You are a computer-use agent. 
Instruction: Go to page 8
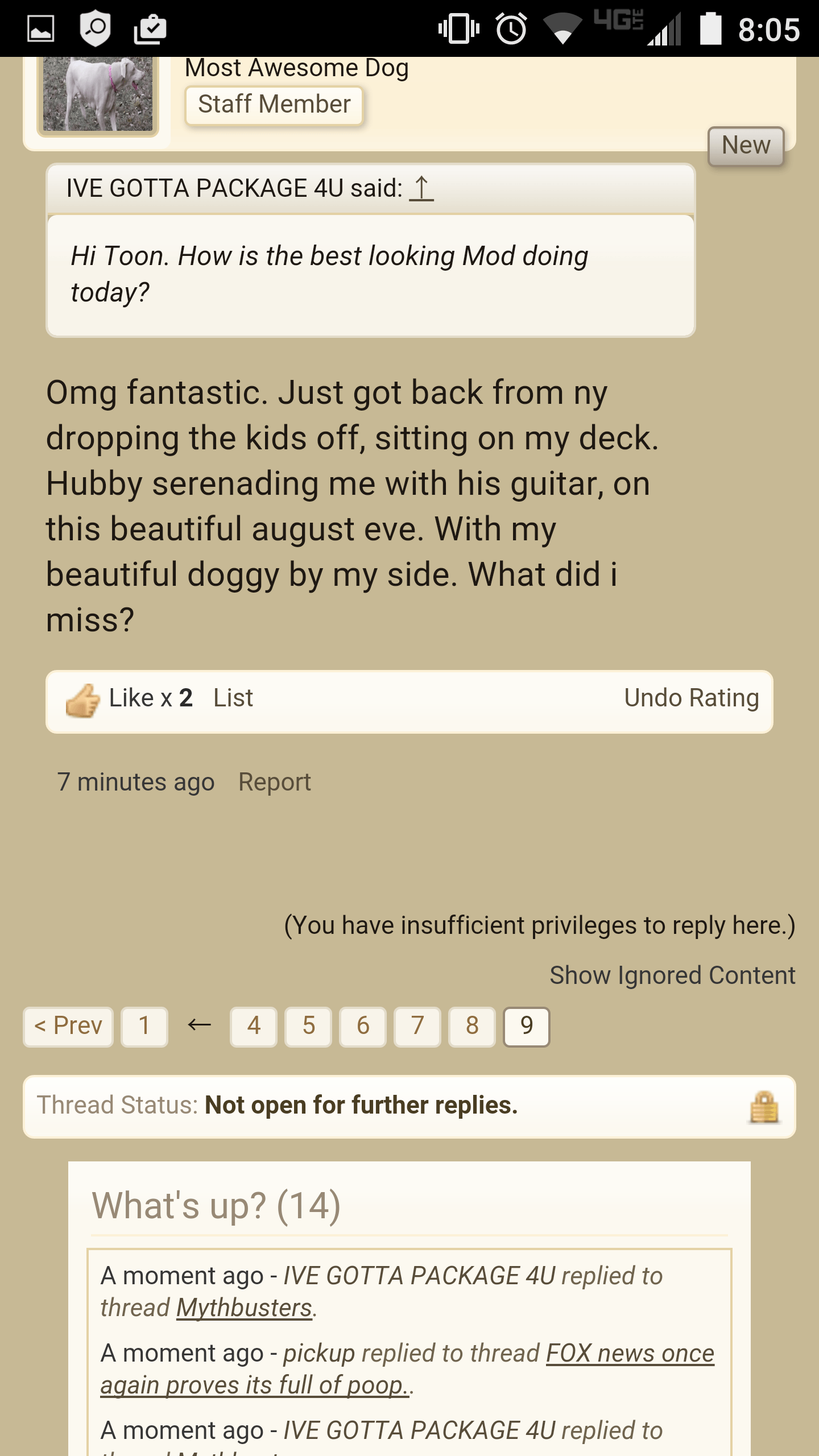(472, 1027)
